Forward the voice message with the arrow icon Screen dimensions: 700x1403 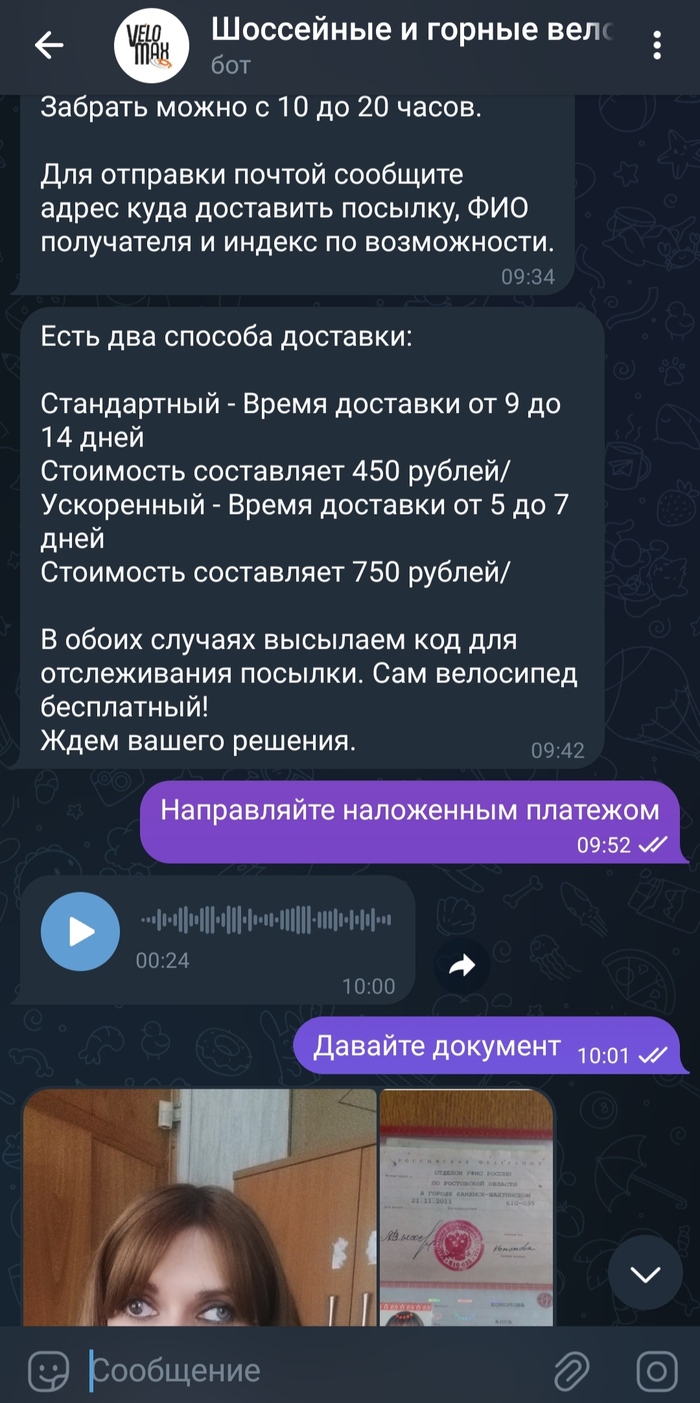click(x=462, y=965)
